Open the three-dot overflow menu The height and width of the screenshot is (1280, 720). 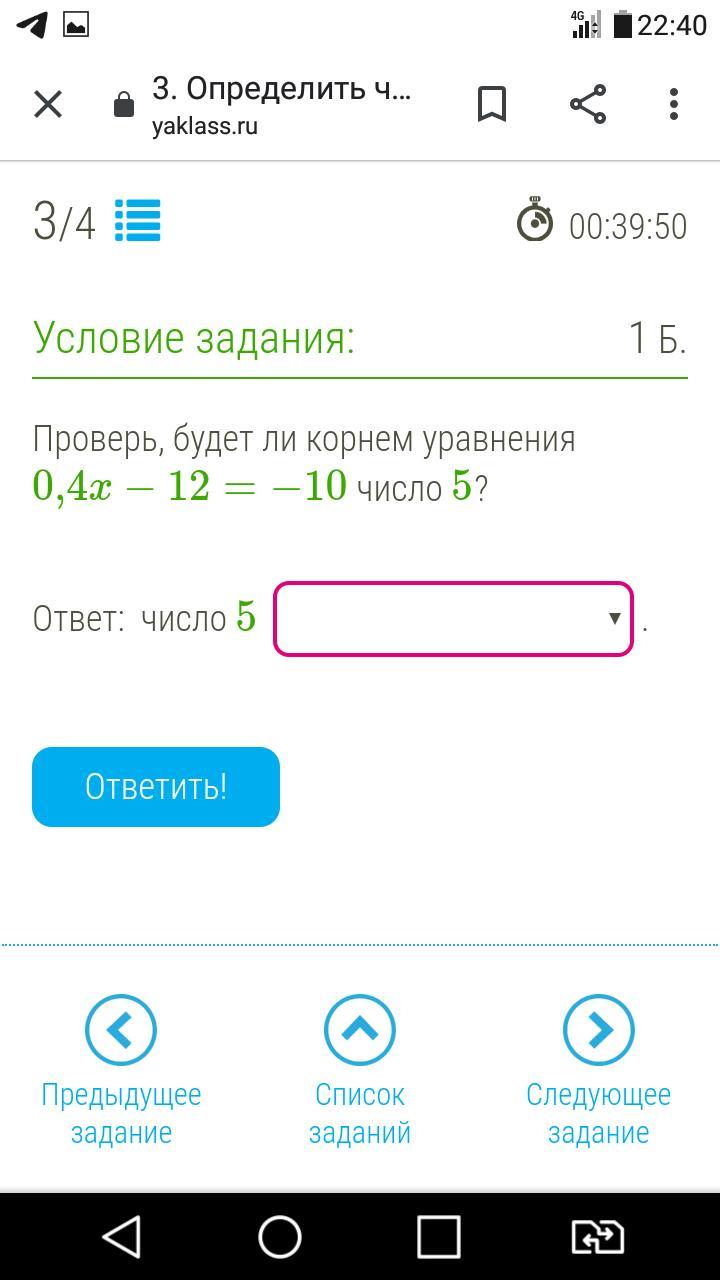click(x=674, y=104)
